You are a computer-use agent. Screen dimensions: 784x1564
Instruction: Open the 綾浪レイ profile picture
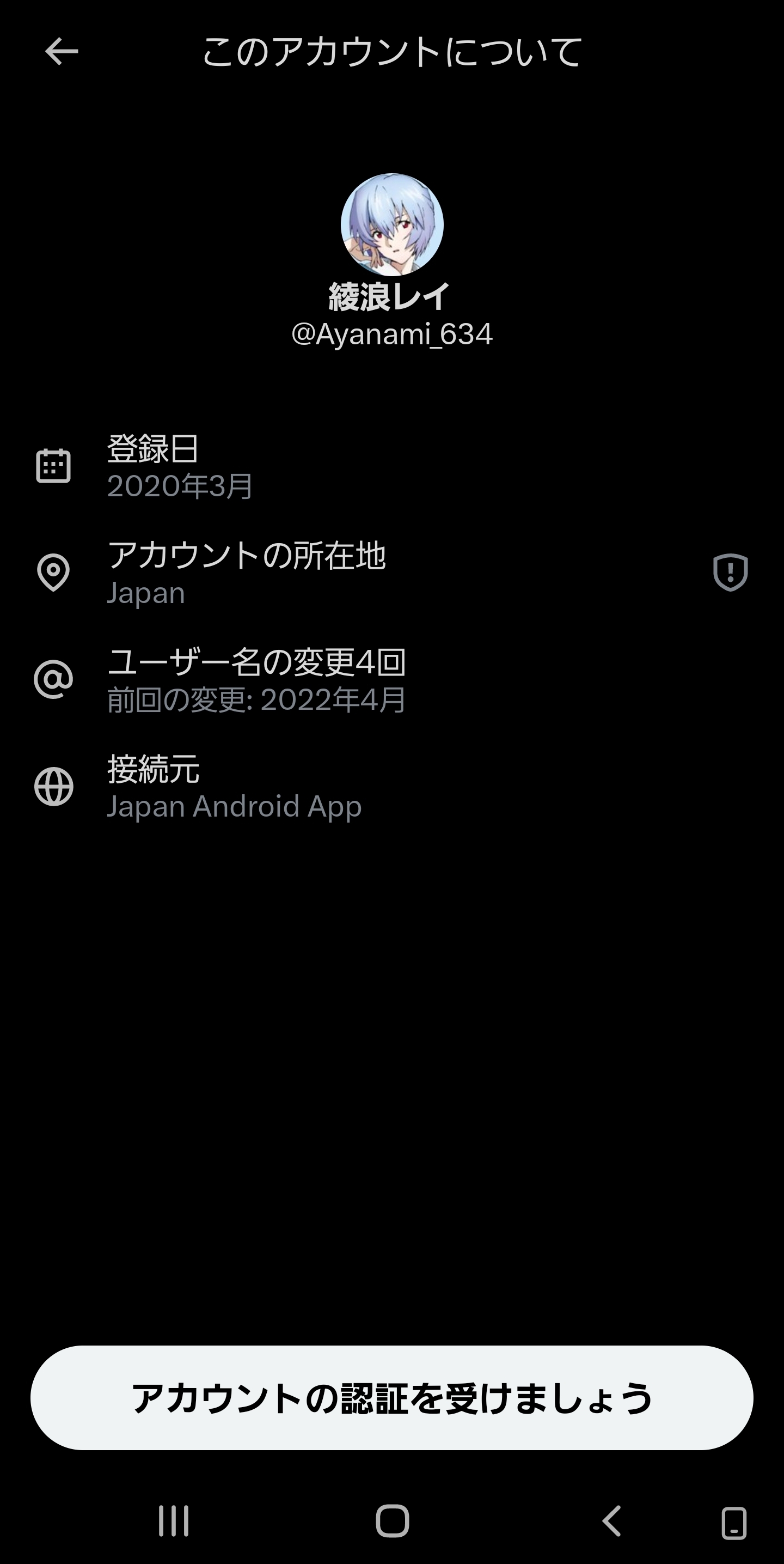coord(392,224)
